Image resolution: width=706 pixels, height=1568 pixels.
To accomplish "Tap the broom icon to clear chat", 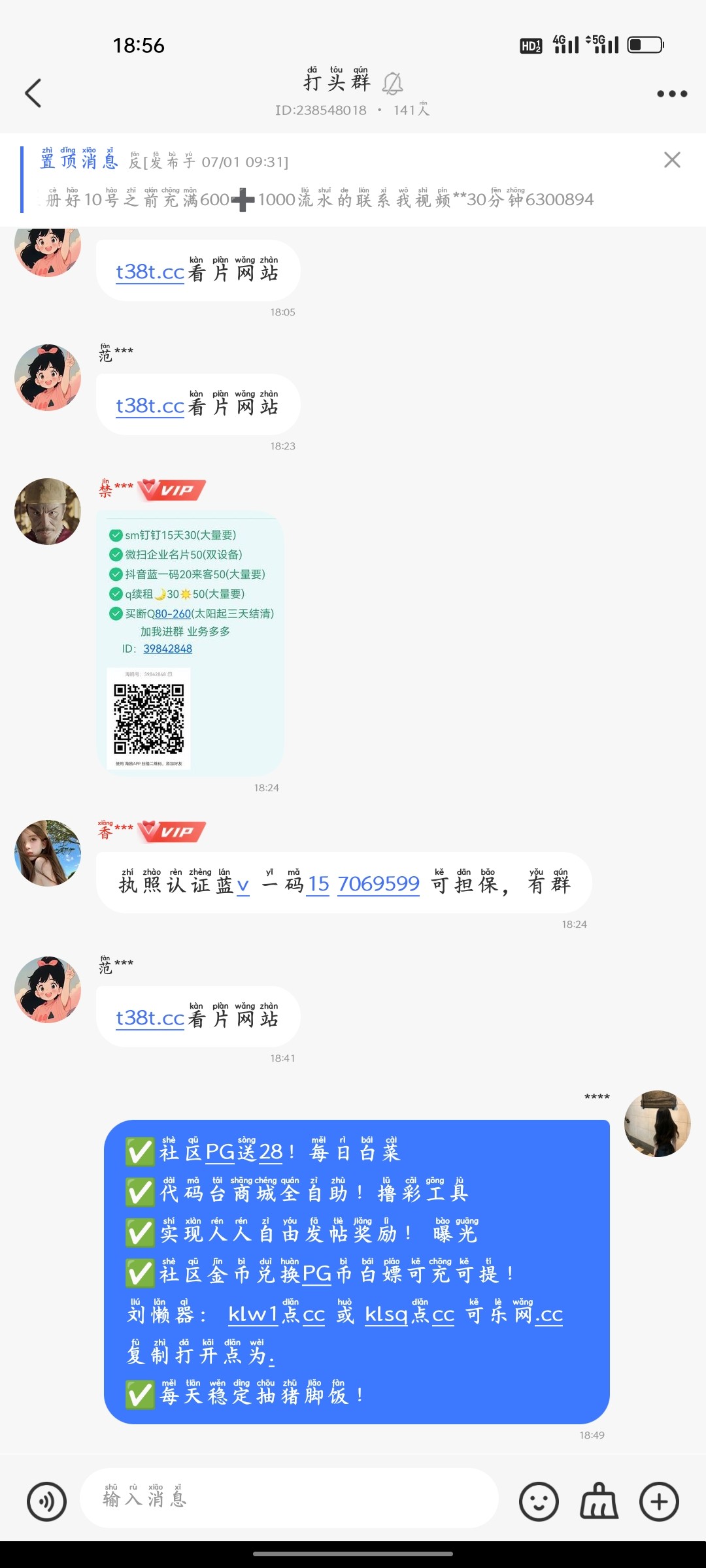I will [597, 1501].
